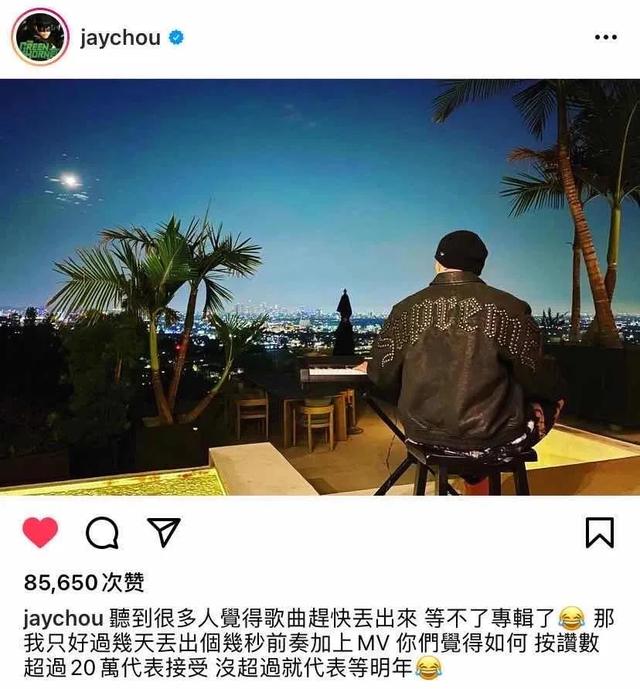Image resolution: width=640 pixels, height=689 pixels.
Task: Save post with the bookmark icon
Action: (x=599, y=532)
